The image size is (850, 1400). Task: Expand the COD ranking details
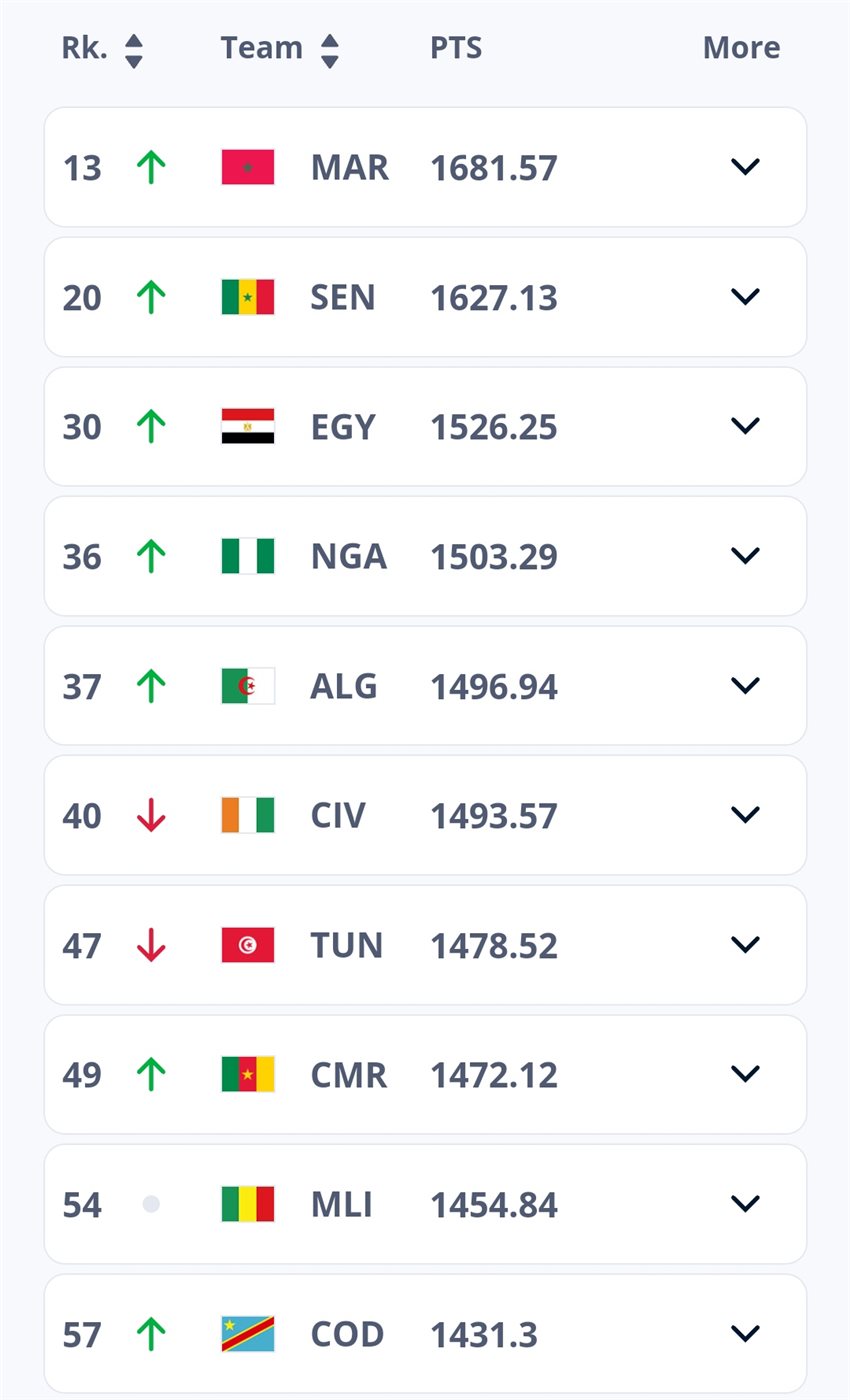click(x=745, y=1333)
